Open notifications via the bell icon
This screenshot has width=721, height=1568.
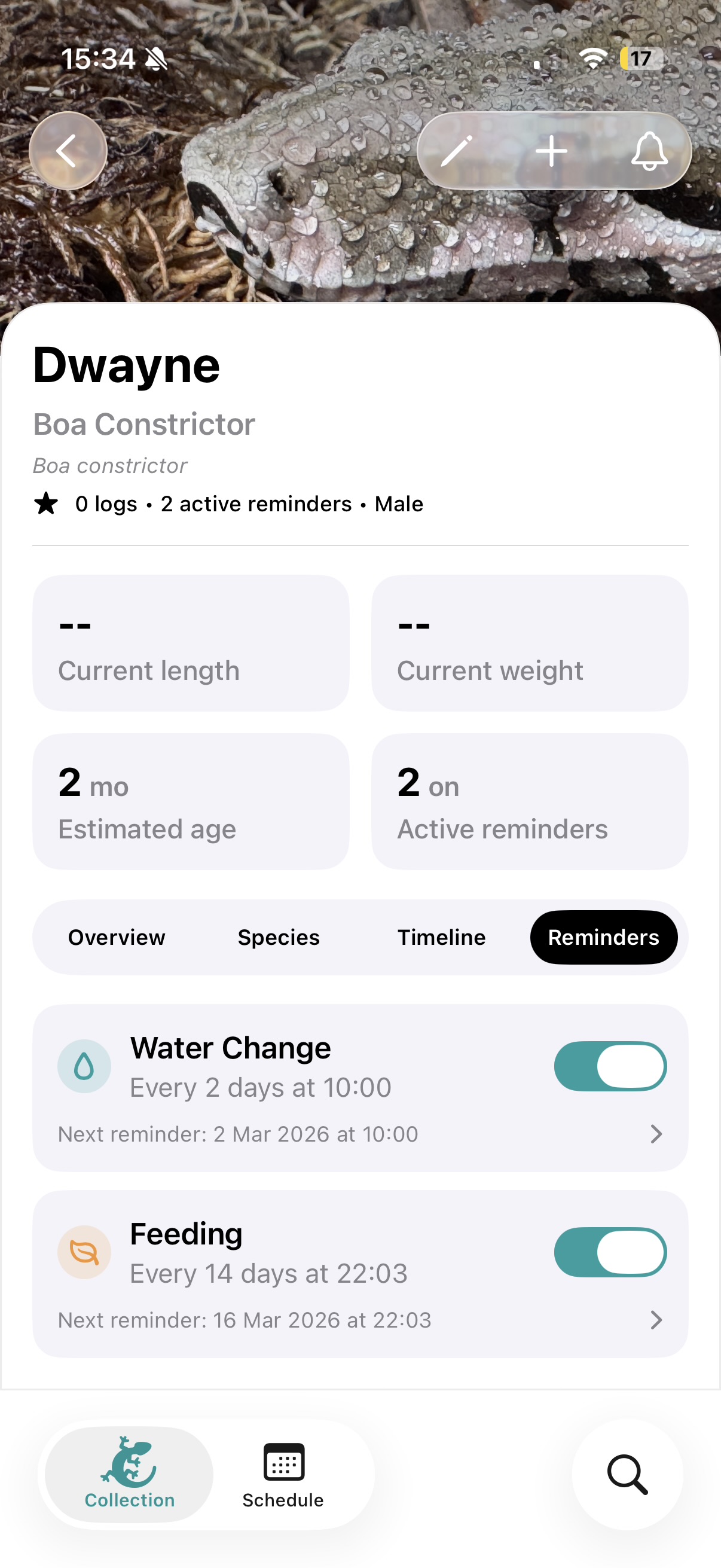650,153
